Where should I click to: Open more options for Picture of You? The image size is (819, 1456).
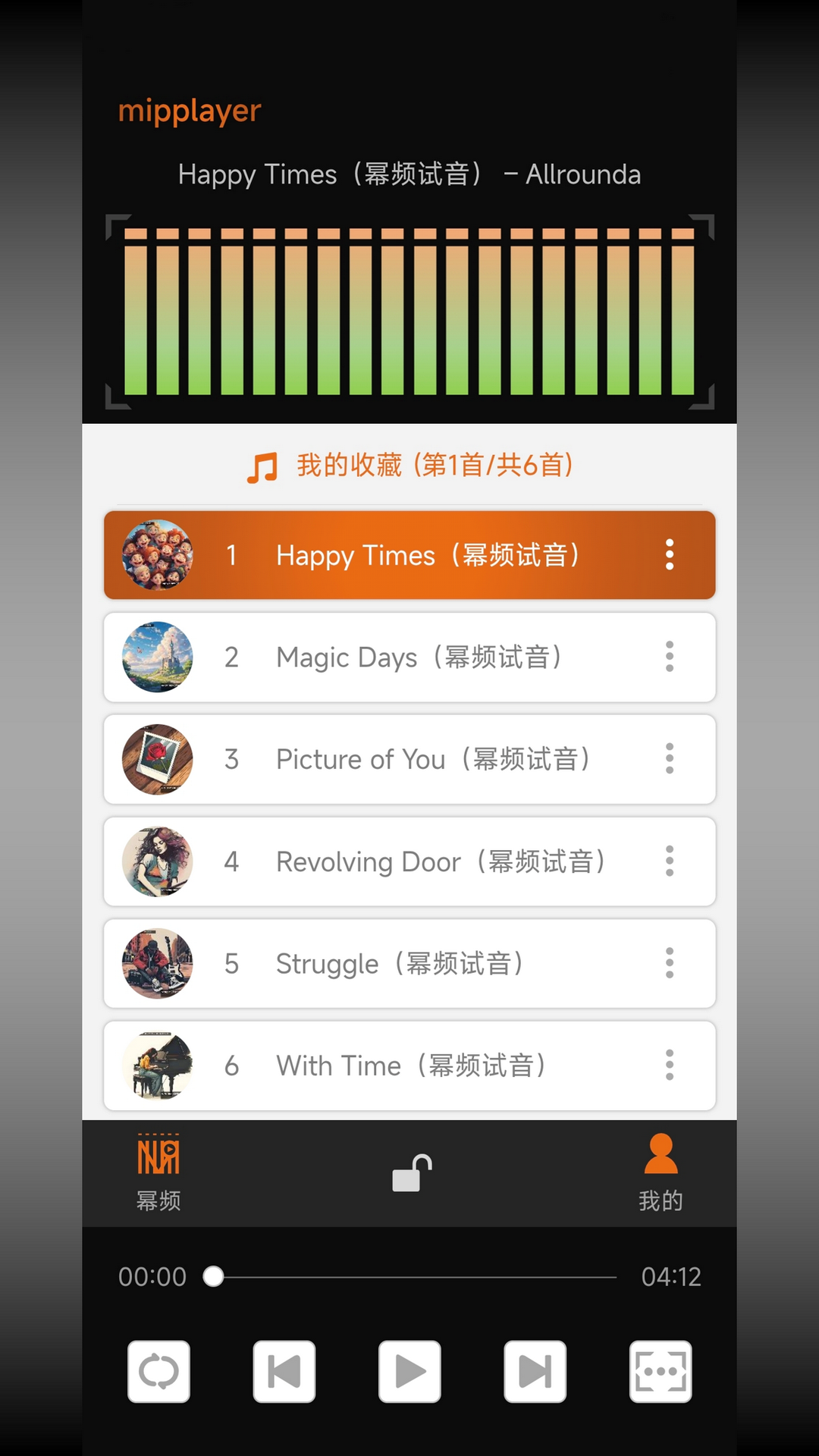[x=670, y=759]
